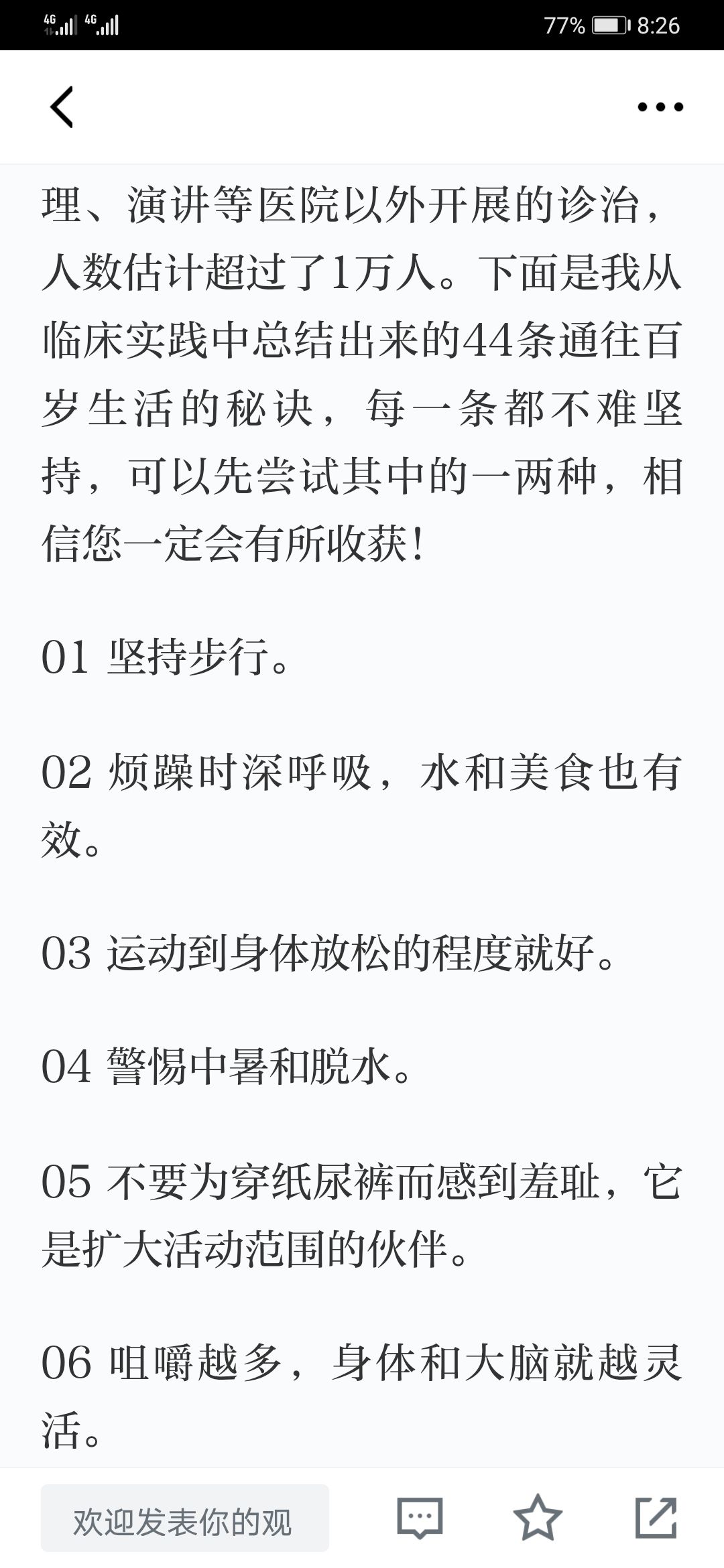Image resolution: width=724 pixels, height=1568 pixels.
Task: Go back using the top-left arrow
Action: (62, 107)
